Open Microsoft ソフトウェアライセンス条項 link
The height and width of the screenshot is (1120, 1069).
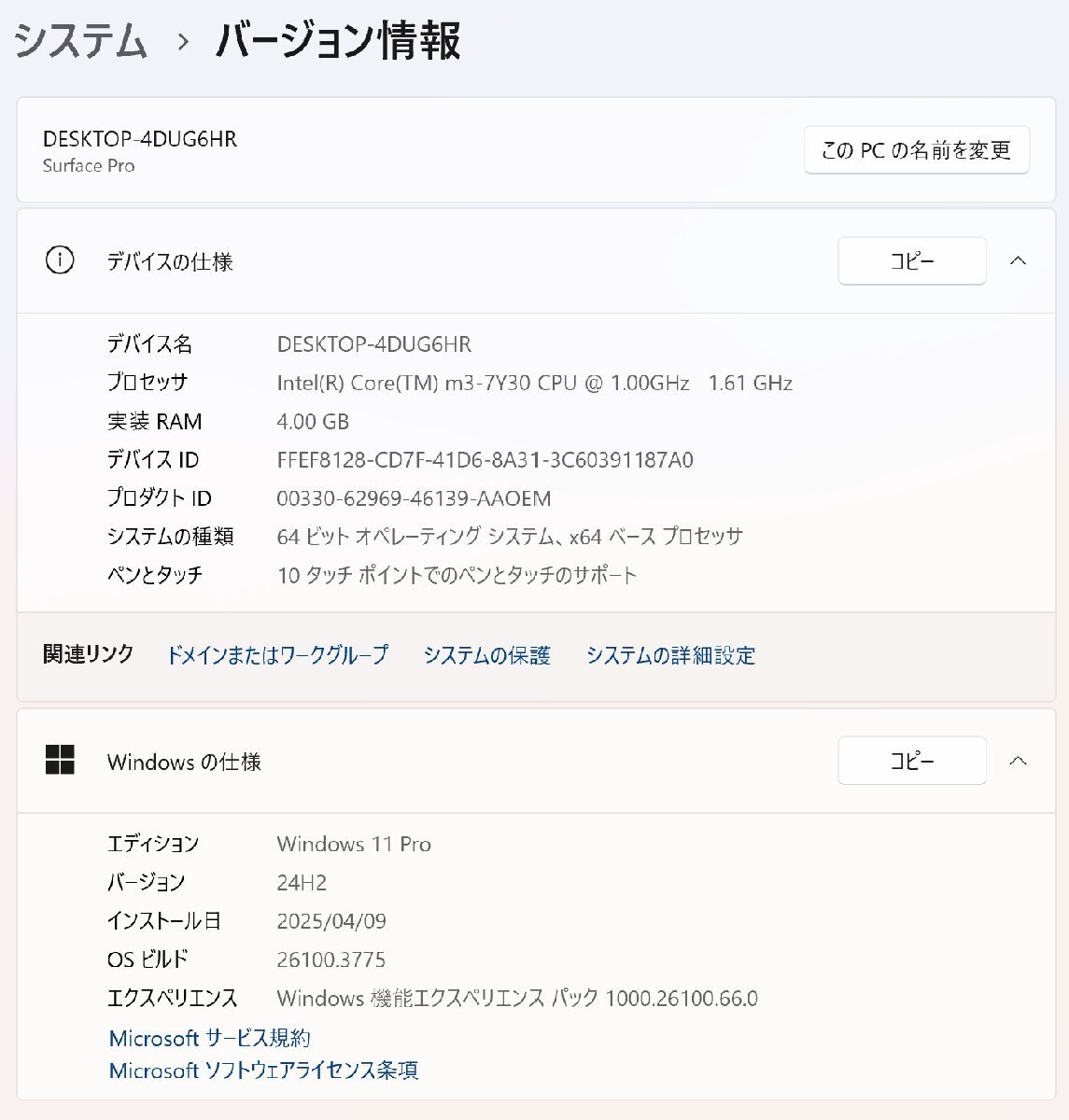265,1071
